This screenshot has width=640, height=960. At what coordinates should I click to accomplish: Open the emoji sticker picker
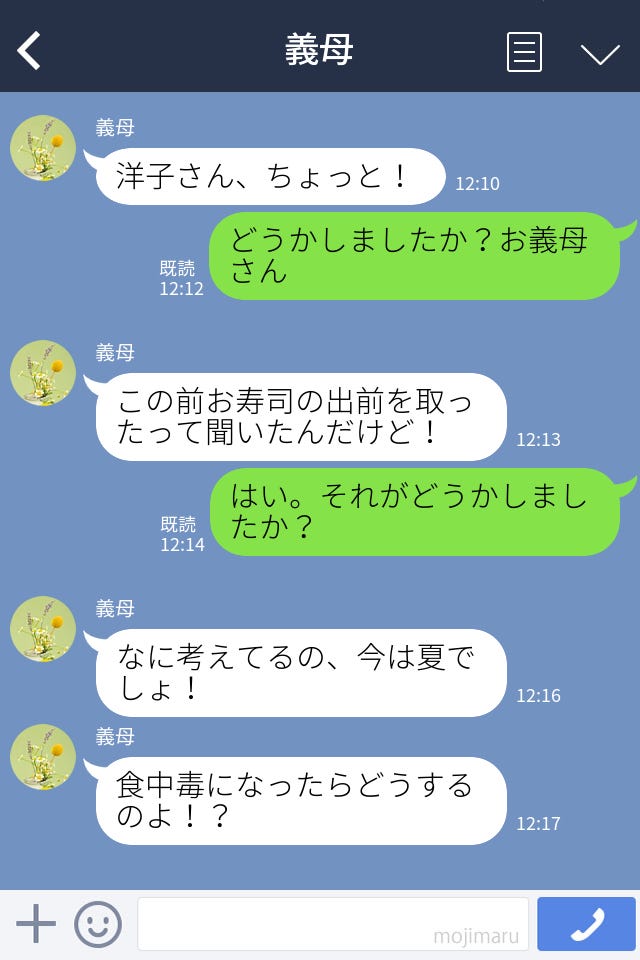click(98, 924)
